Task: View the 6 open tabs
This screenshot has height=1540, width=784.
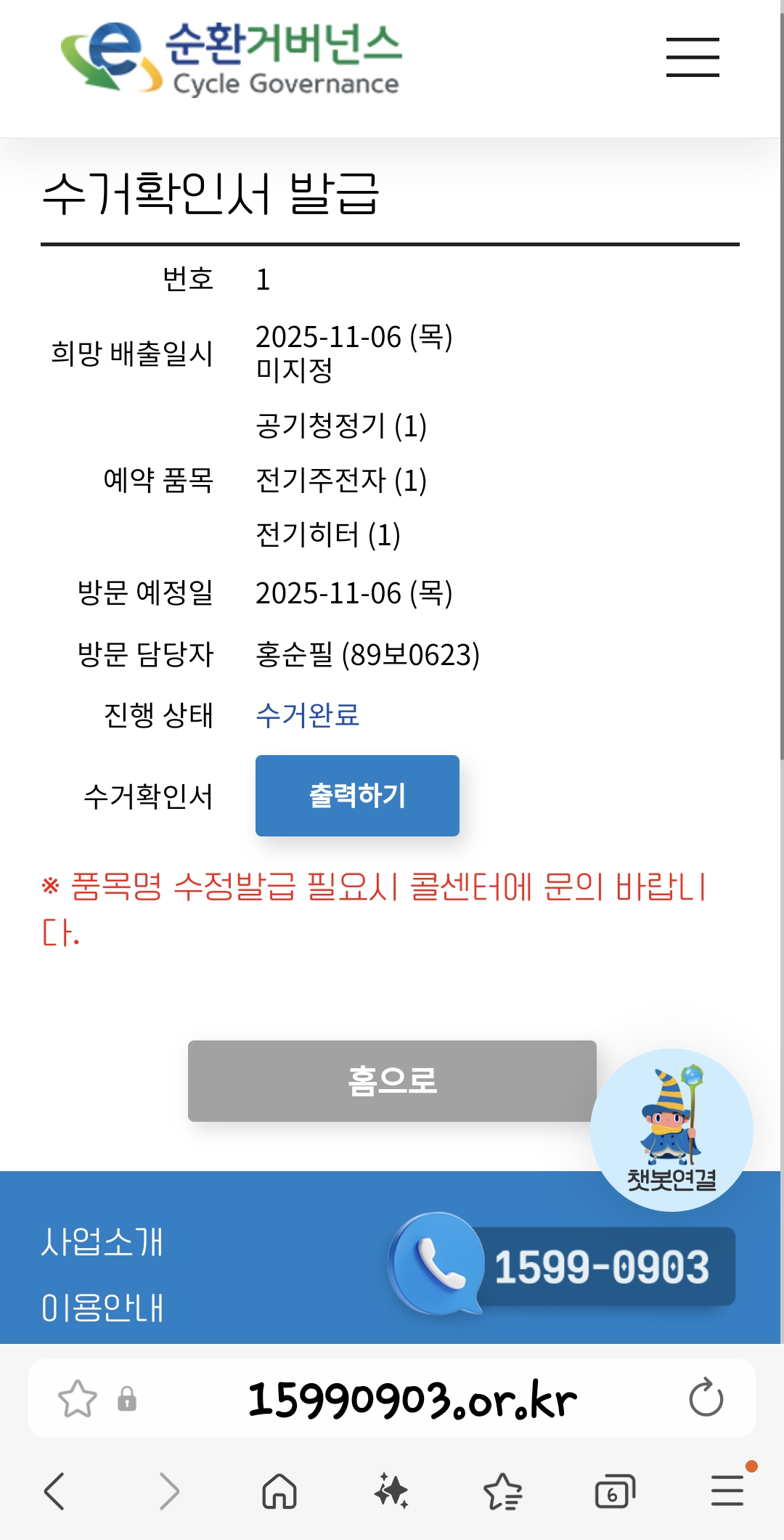Action: click(614, 1491)
